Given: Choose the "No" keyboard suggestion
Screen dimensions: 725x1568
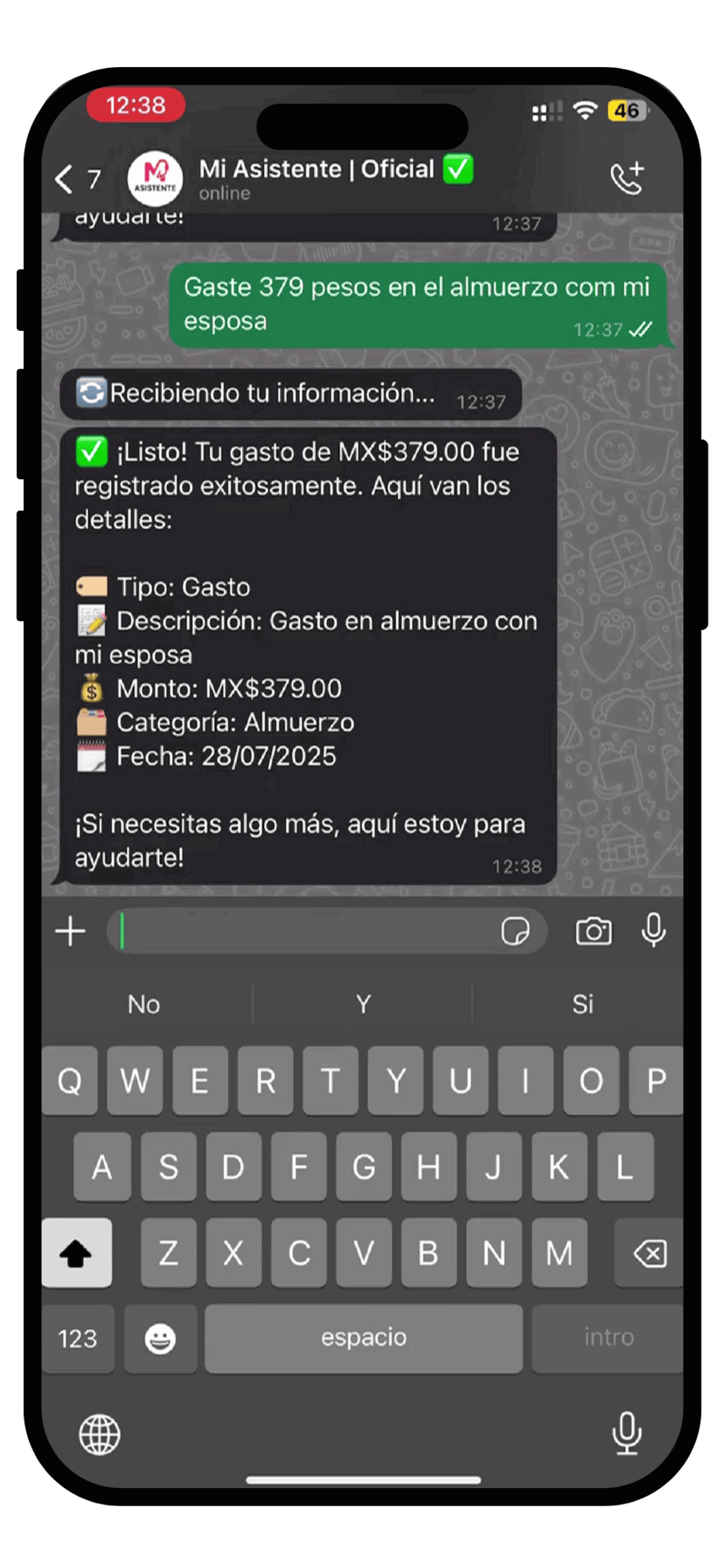Looking at the screenshot, I should pos(144,1005).
